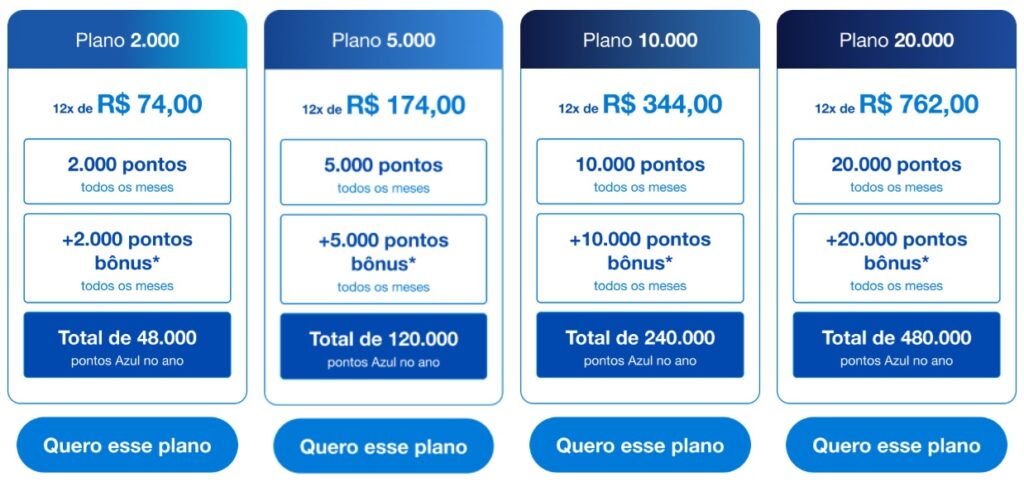Tap 'Quero esse plano' for Plano 10.000
Screen dimensions: 1024x482
(x=640, y=445)
